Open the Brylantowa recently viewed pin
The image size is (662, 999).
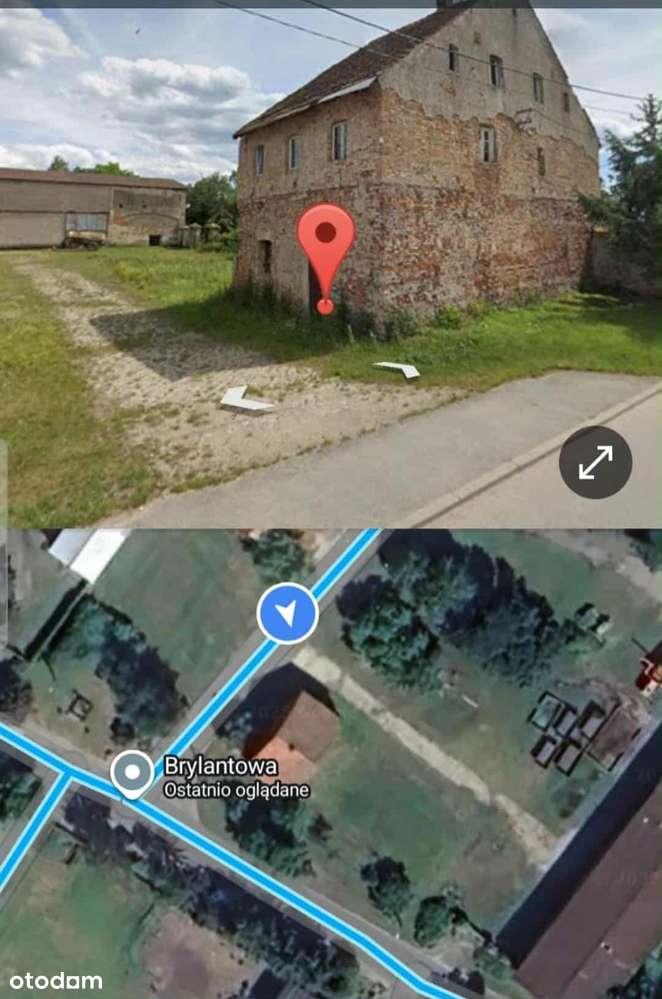click(131, 773)
